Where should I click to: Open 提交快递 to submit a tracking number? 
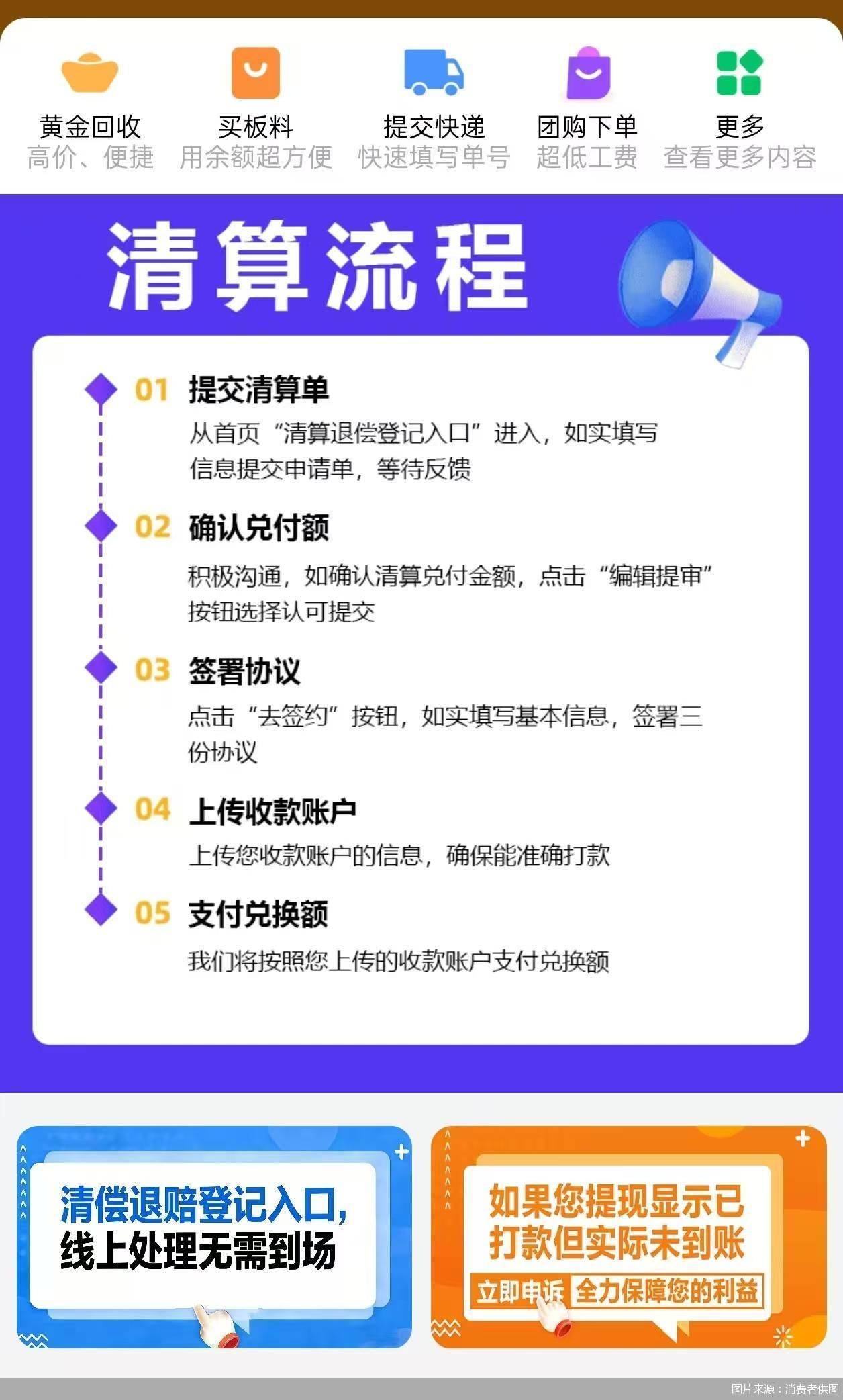click(434, 101)
